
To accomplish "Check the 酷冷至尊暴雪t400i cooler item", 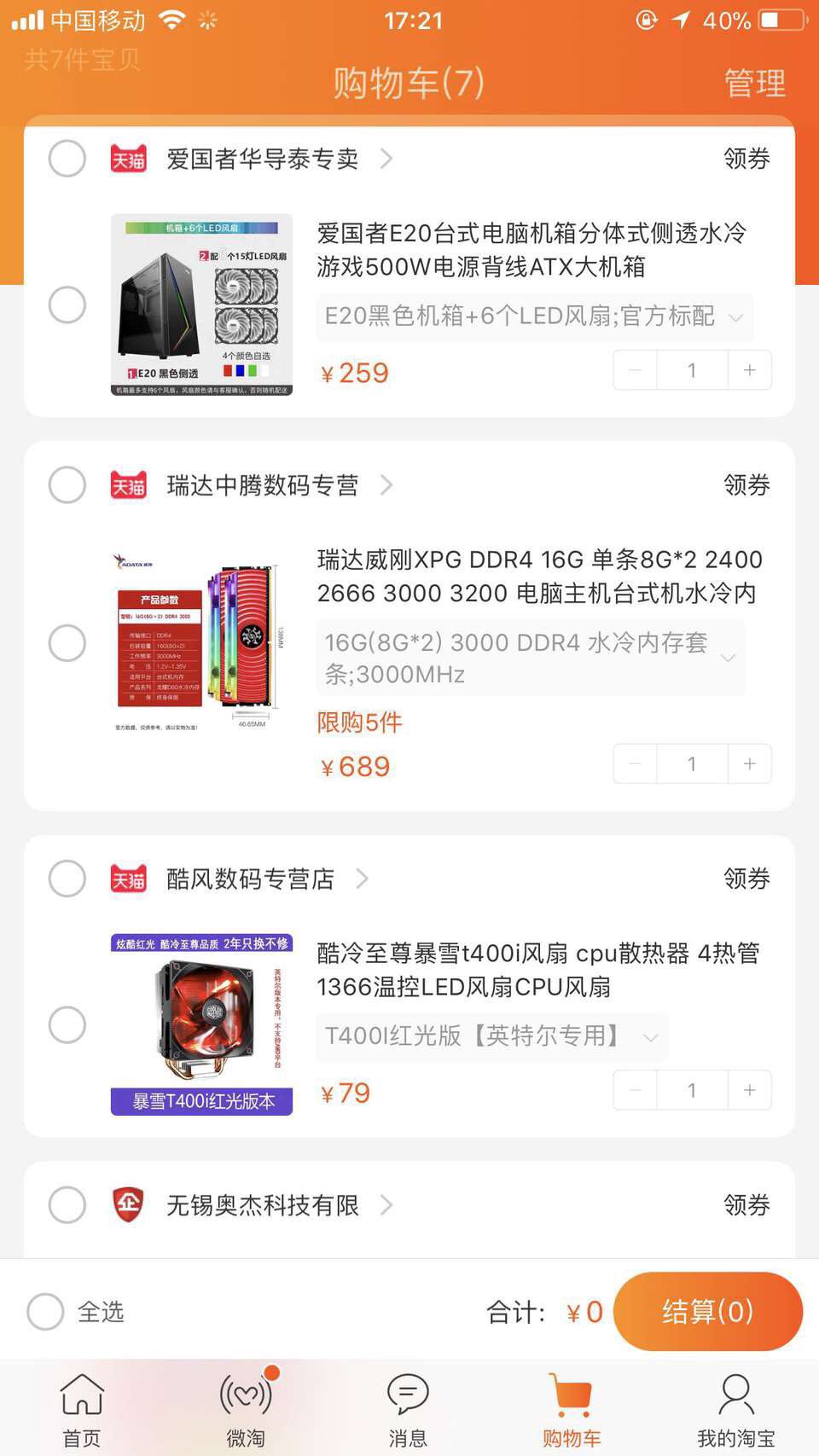I will click(67, 1024).
